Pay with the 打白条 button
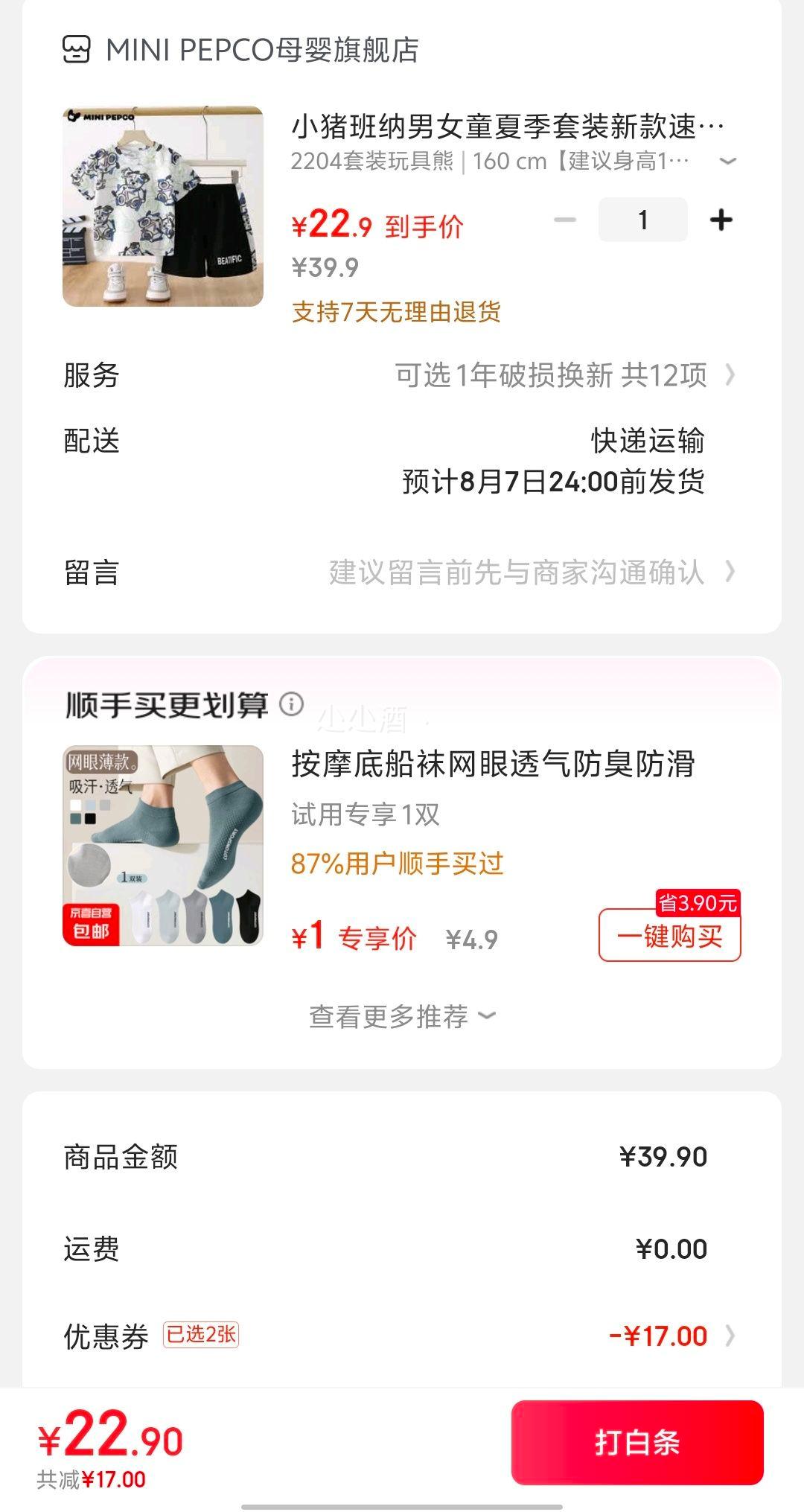Image resolution: width=804 pixels, height=1512 pixels. [637, 1442]
